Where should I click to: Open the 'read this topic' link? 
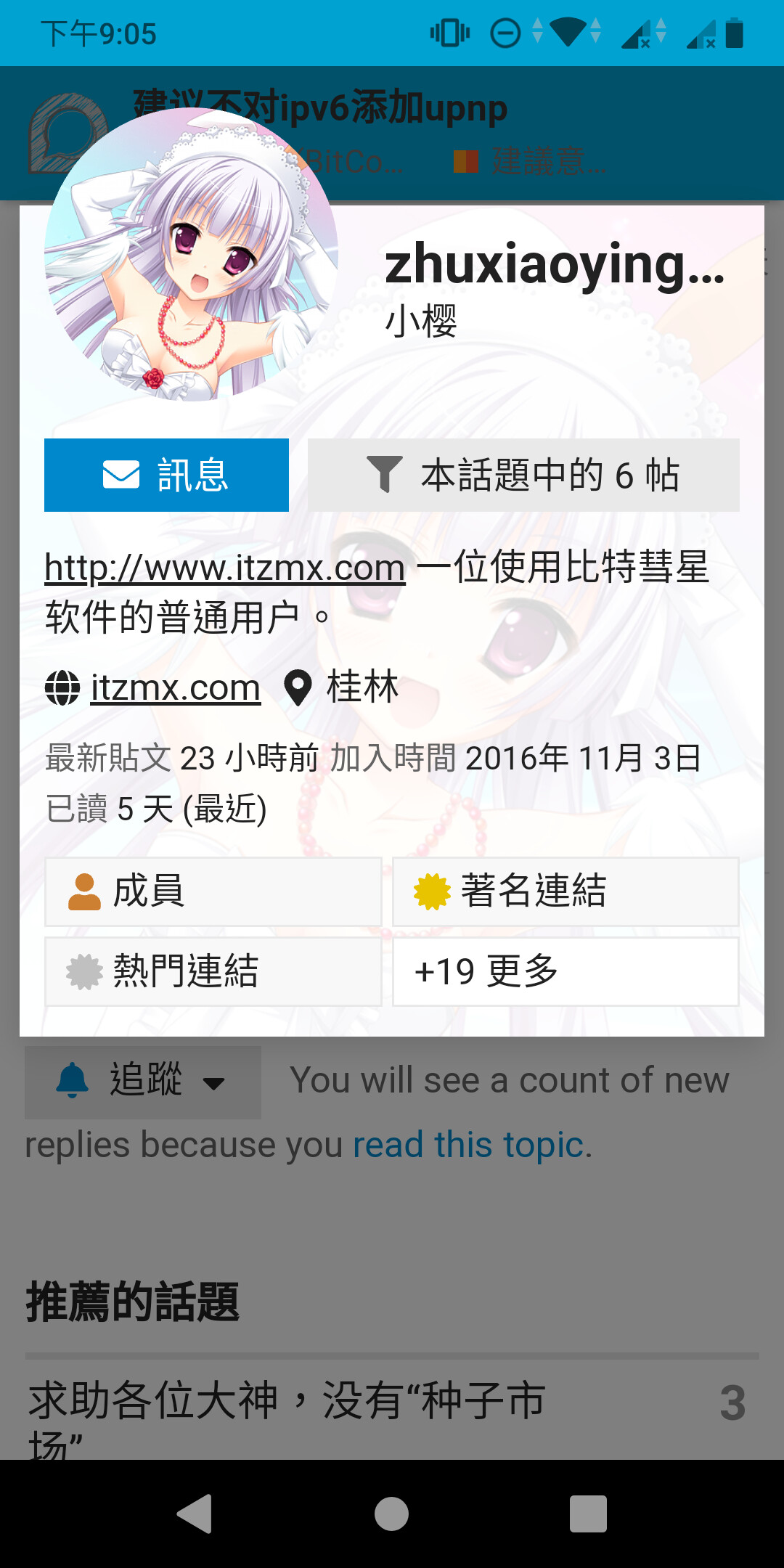(x=468, y=1145)
